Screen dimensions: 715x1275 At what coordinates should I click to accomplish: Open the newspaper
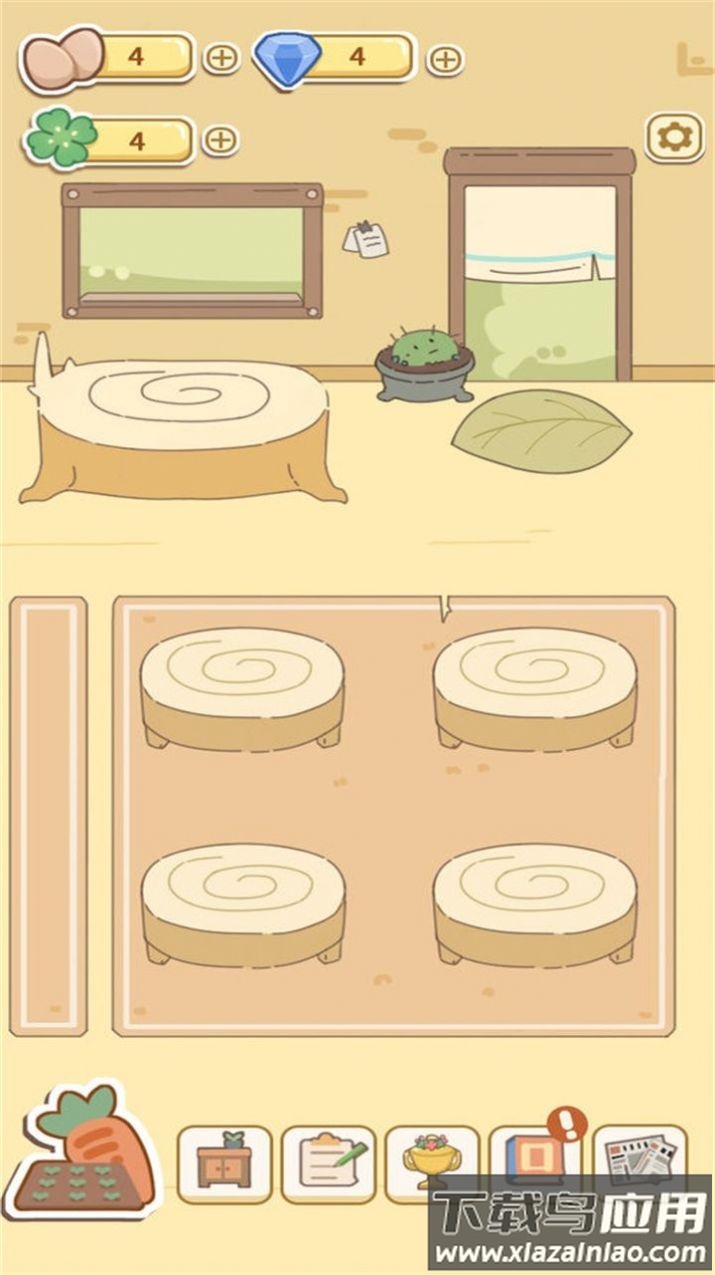pyautogui.click(x=640, y=1157)
